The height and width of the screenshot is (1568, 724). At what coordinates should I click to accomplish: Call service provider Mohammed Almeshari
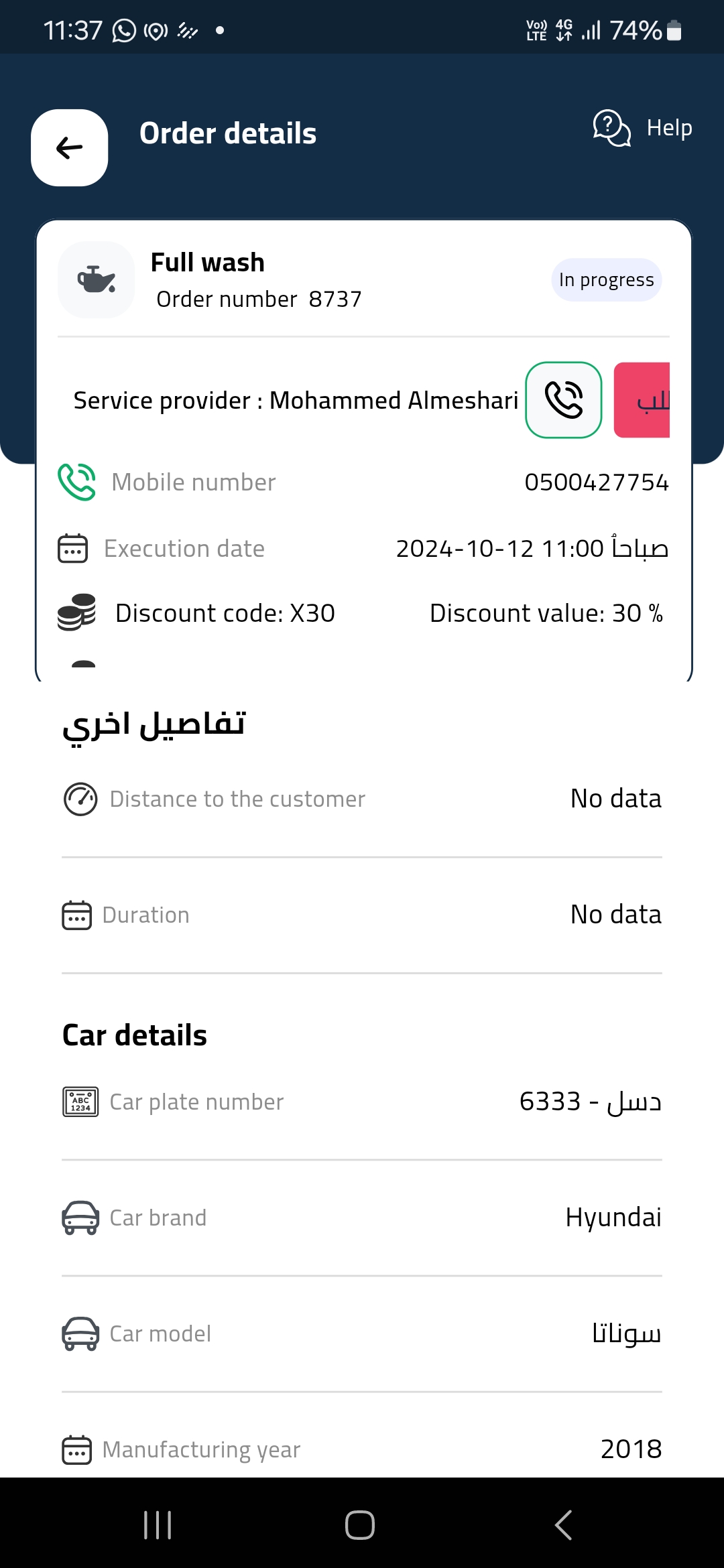pos(564,400)
